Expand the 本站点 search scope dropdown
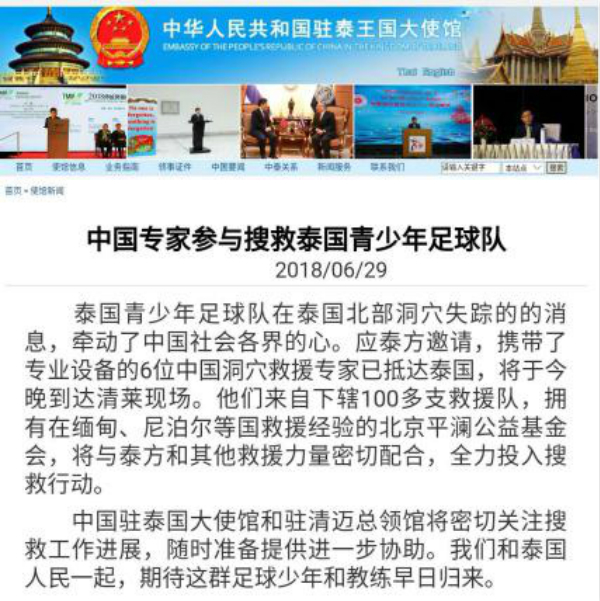Screen dimensions: 600x601 (523, 168)
